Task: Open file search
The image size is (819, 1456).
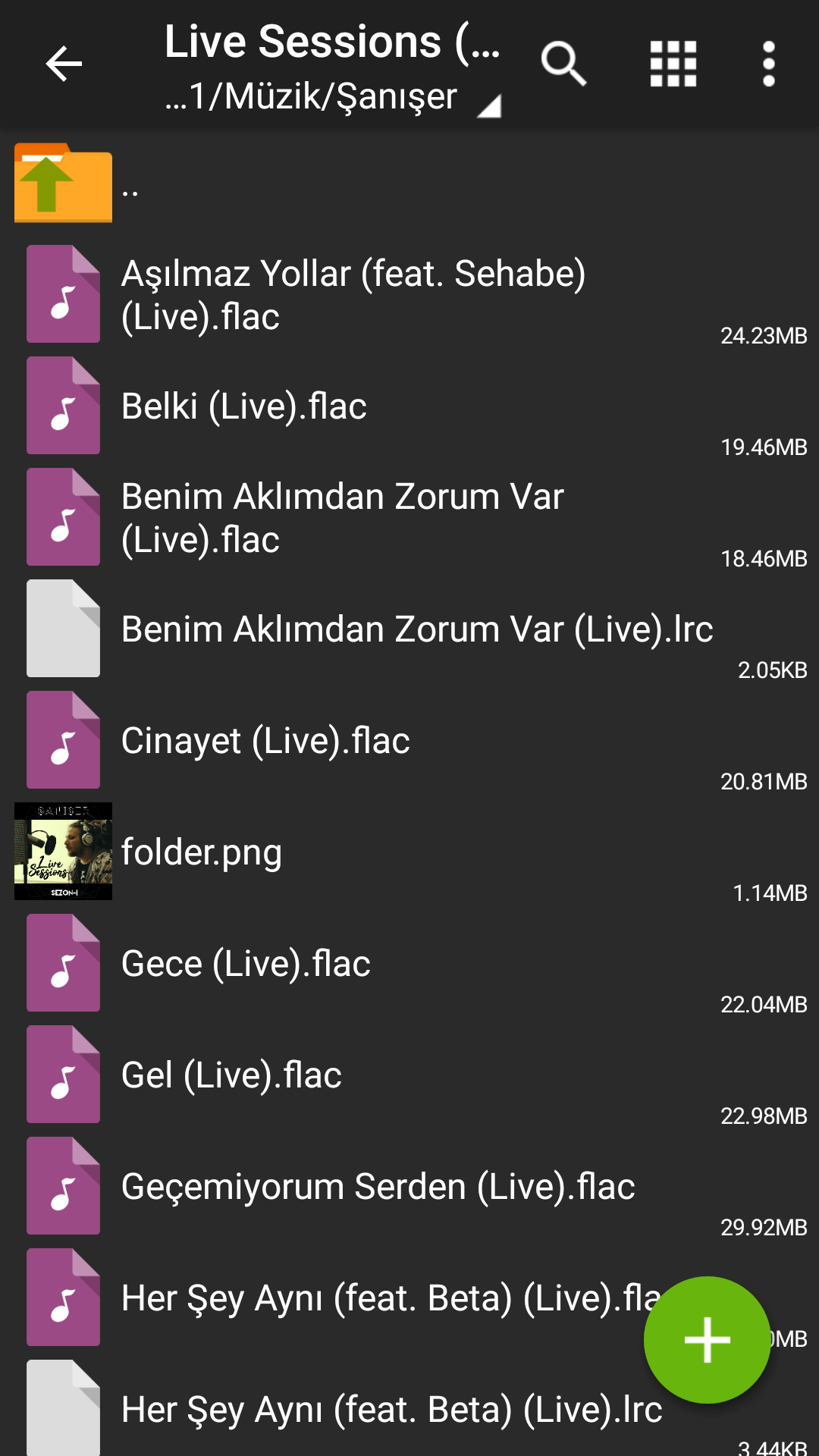Action: click(x=563, y=64)
